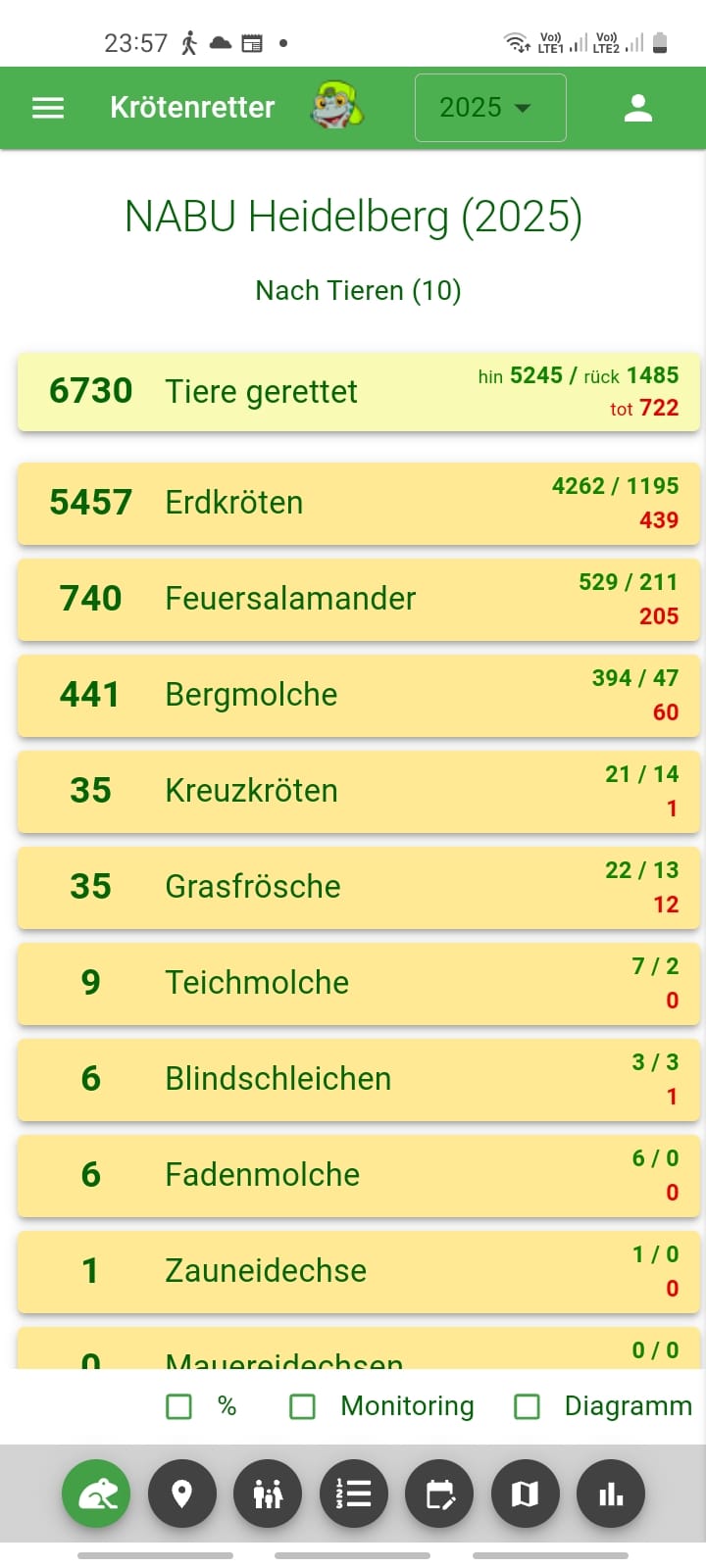This screenshot has height=1568, width=706.
Task: Open the map tab
Action: coord(525,1494)
